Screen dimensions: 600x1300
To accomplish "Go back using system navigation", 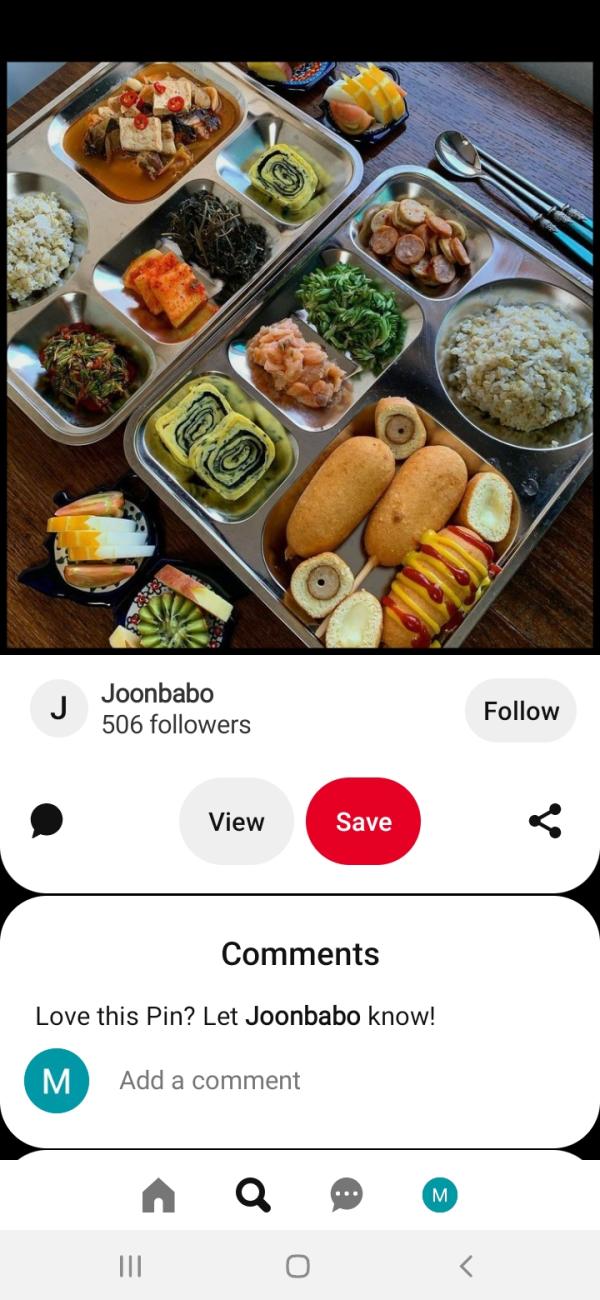I will (x=466, y=1266).
